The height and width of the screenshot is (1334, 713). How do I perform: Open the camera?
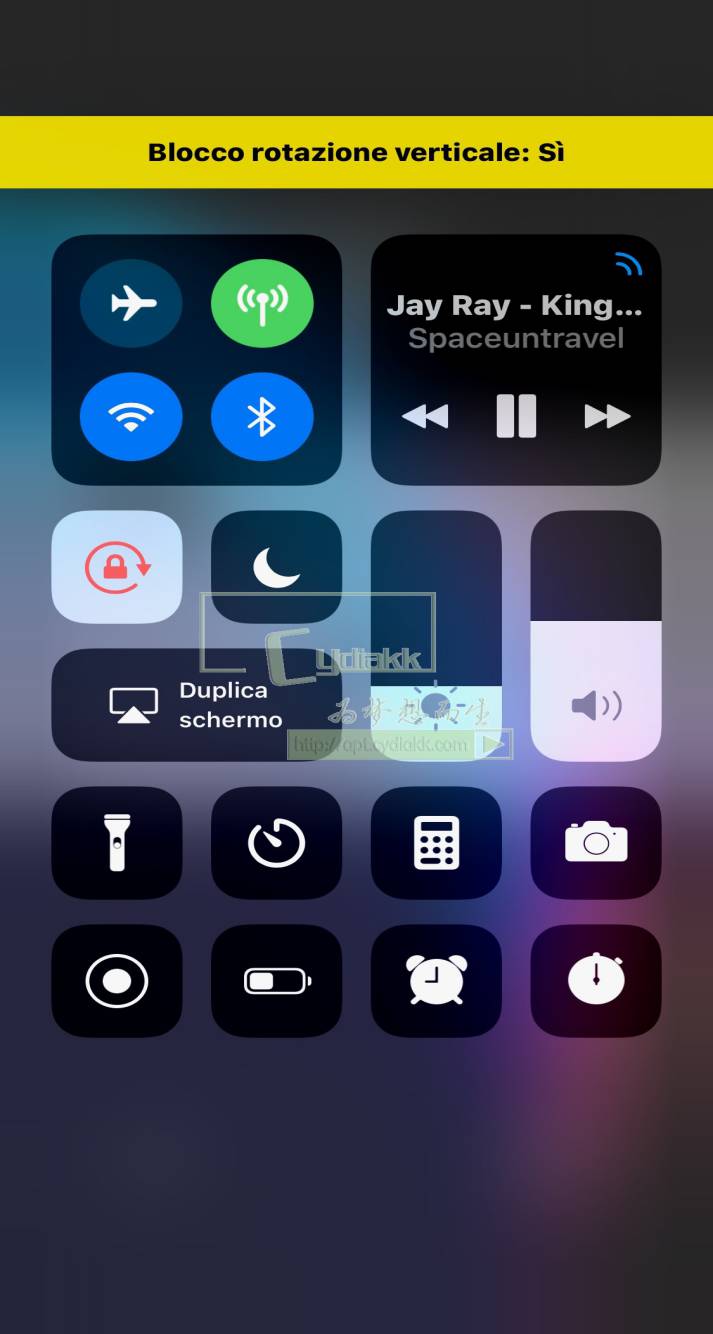[x=596, y=842]
